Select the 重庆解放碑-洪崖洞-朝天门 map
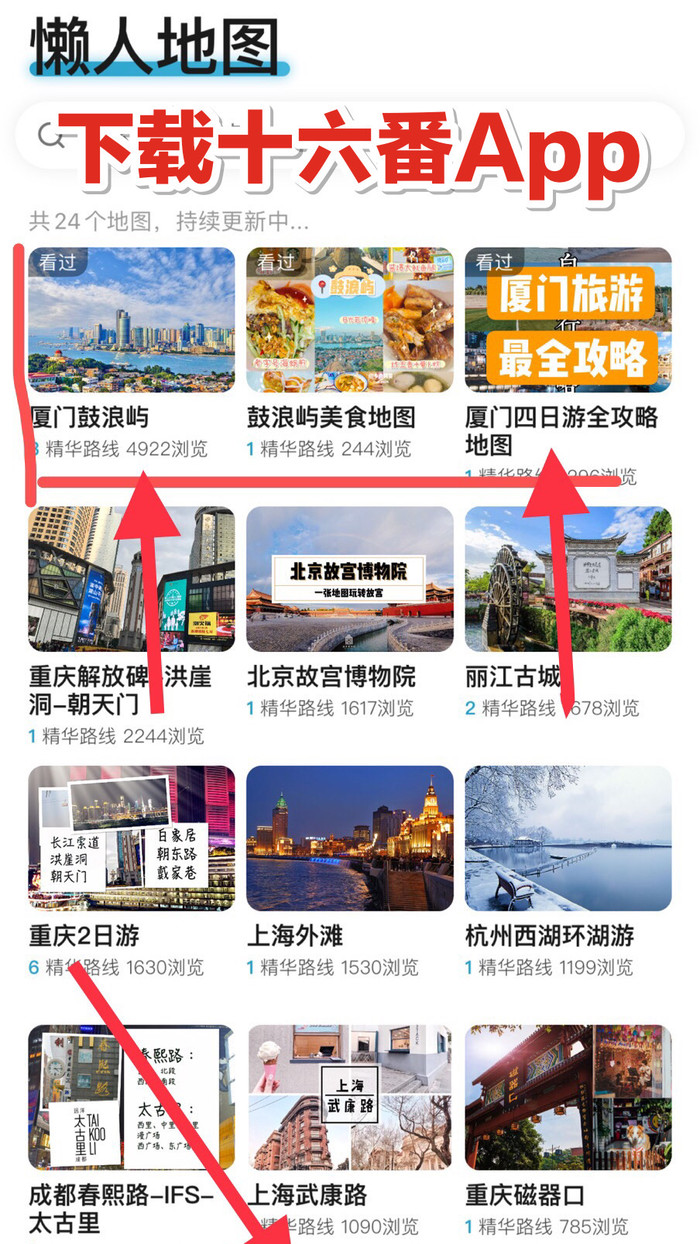Image resolution: width=700 pixels, height=1244 pixels. click(x=131, y=579)
